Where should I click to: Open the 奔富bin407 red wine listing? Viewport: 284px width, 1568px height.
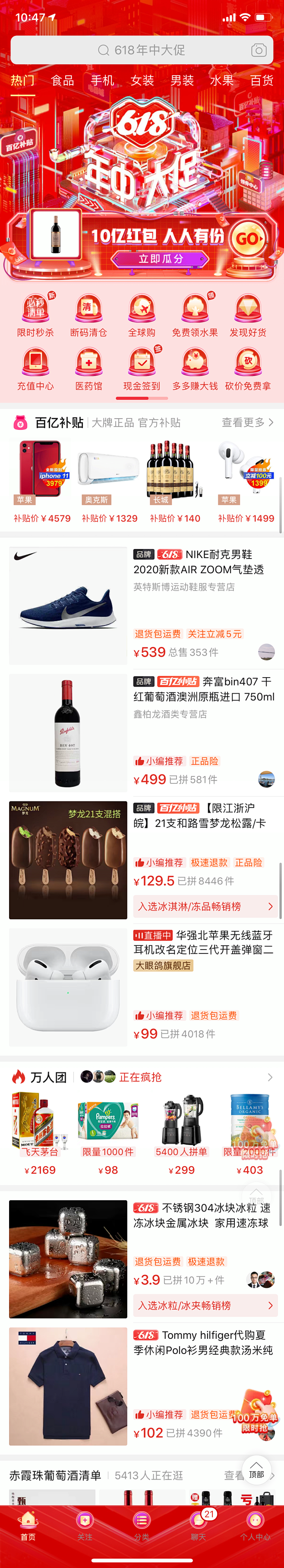pos(142,733)
